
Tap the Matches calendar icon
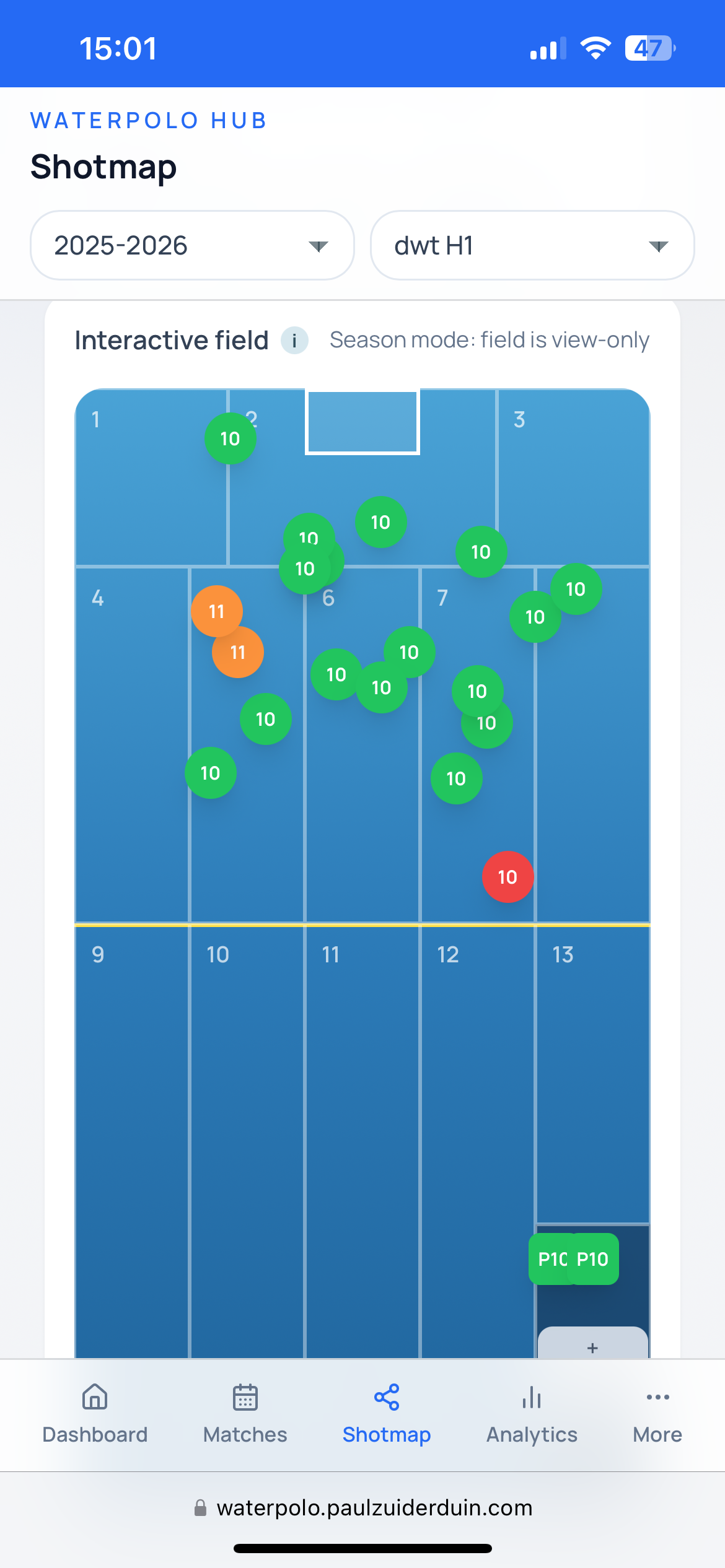[x=244, y=1397]
